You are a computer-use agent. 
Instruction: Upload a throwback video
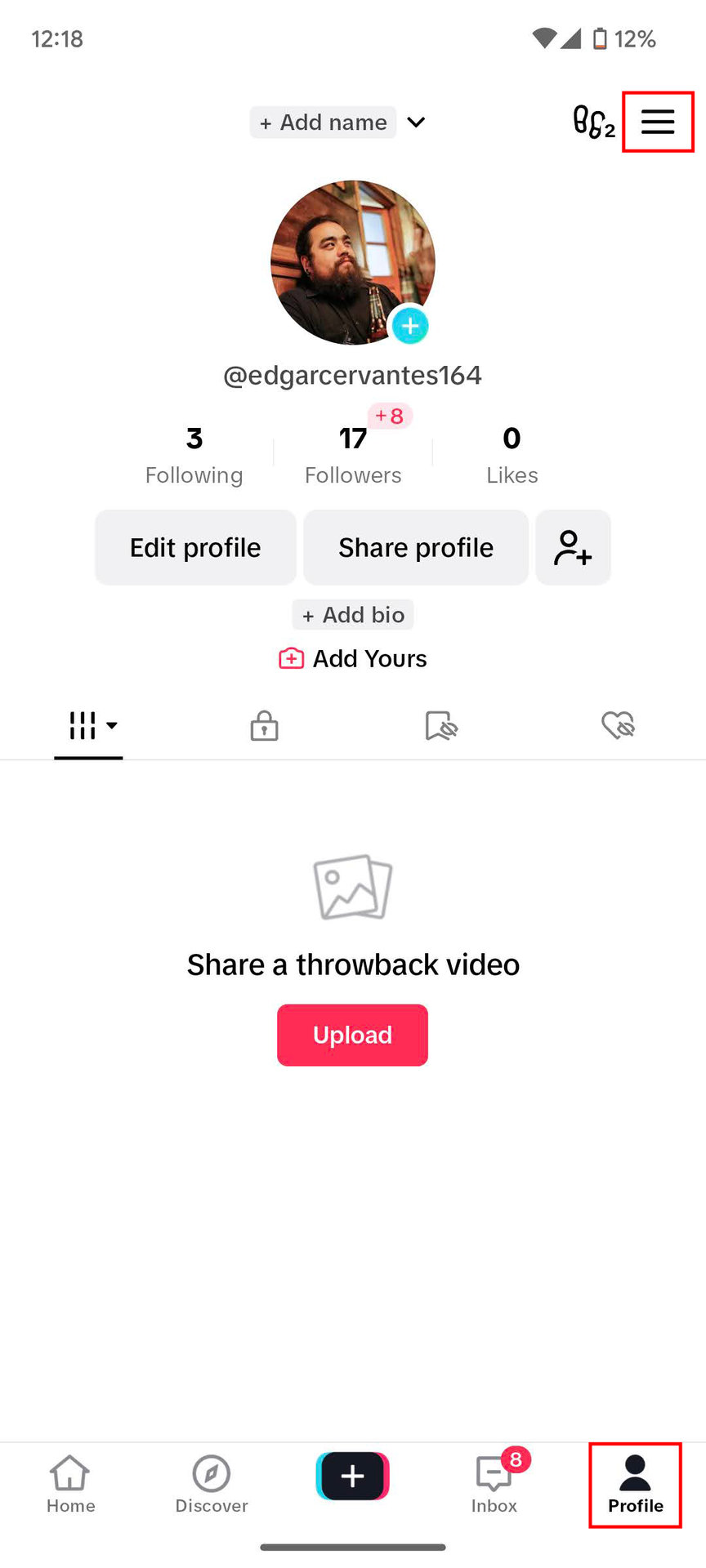coord(352,1035)
